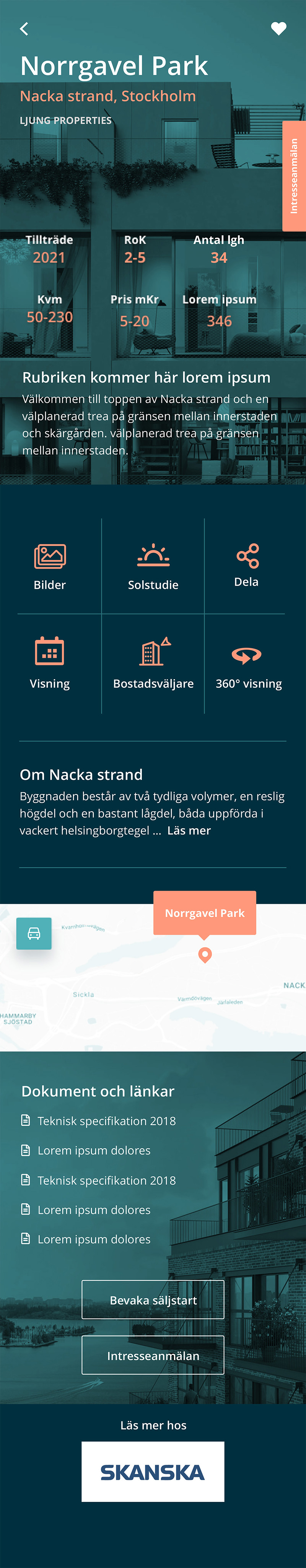Open the Visning calendar

pyautogui.click(x=50, y=663)
